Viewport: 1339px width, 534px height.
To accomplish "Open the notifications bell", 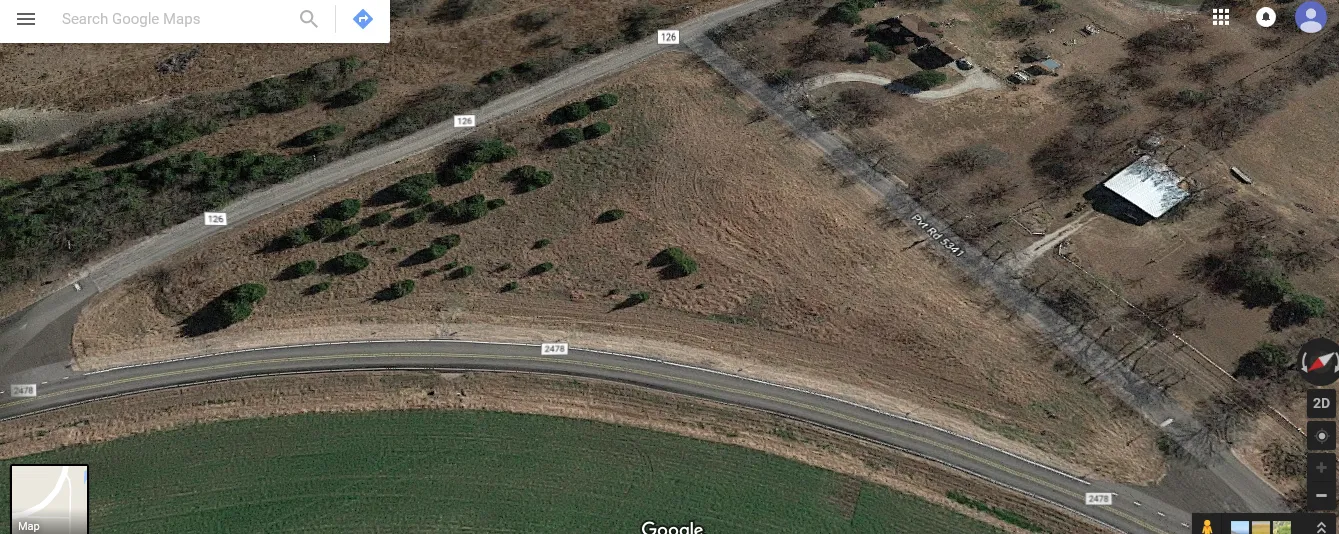I will pos(1266,17).
